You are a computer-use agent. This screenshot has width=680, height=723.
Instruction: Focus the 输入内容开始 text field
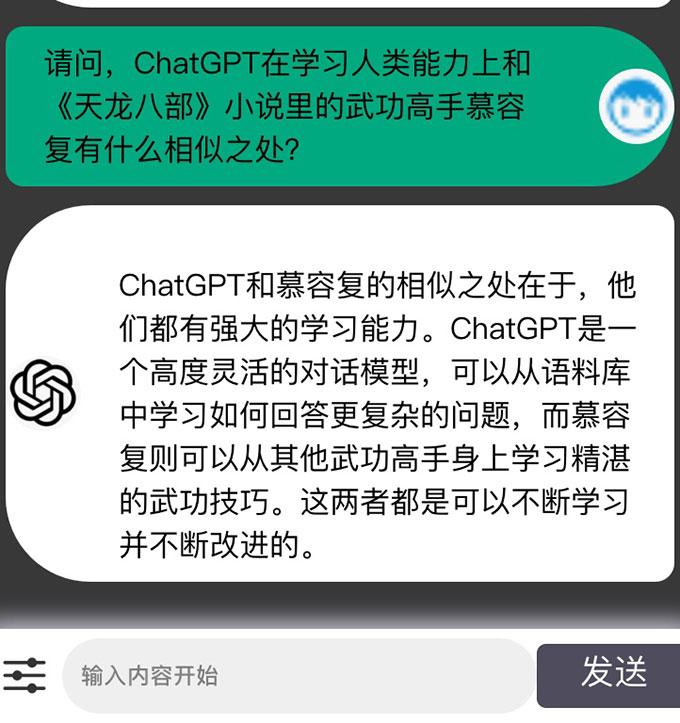pyautogui.click(x=298, y=675)
